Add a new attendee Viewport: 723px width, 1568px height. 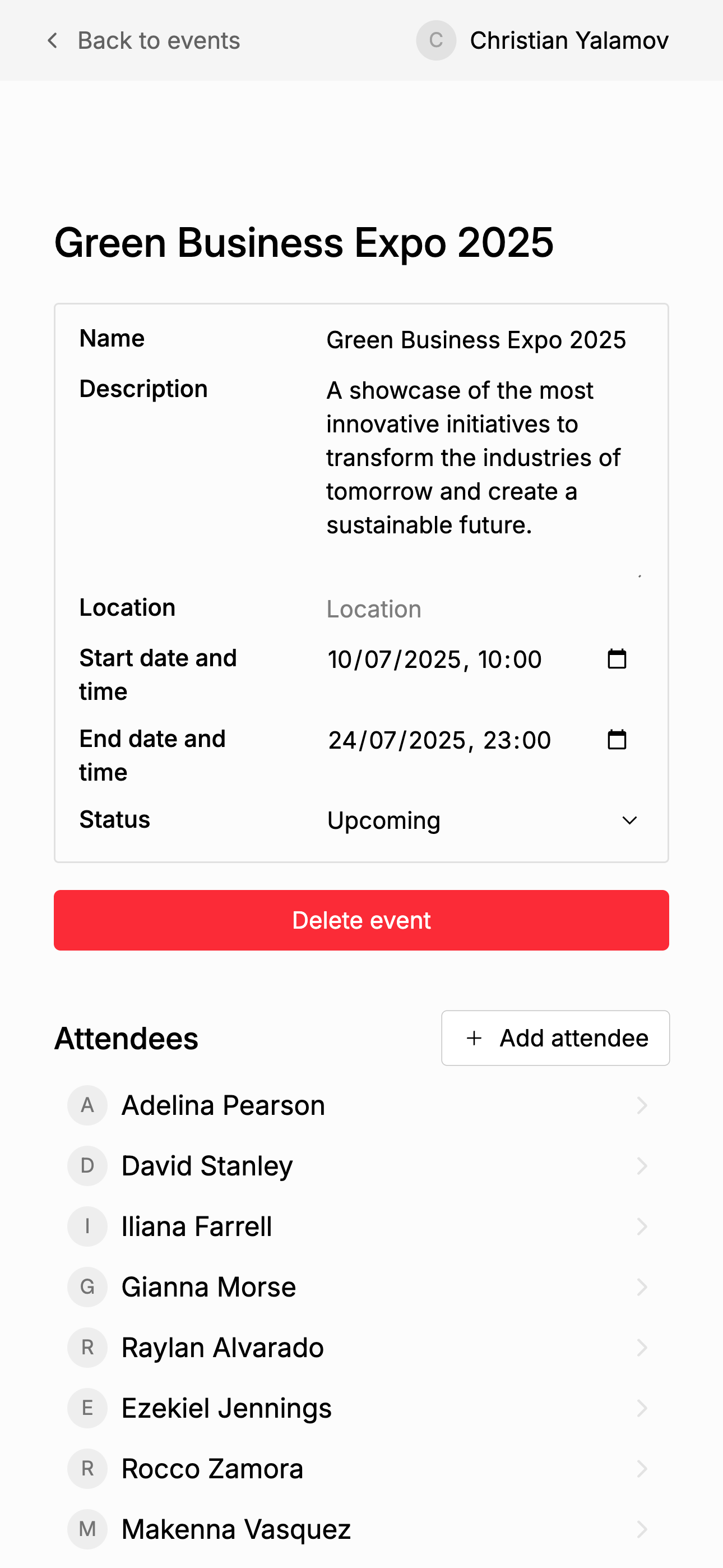[555, 1039]
